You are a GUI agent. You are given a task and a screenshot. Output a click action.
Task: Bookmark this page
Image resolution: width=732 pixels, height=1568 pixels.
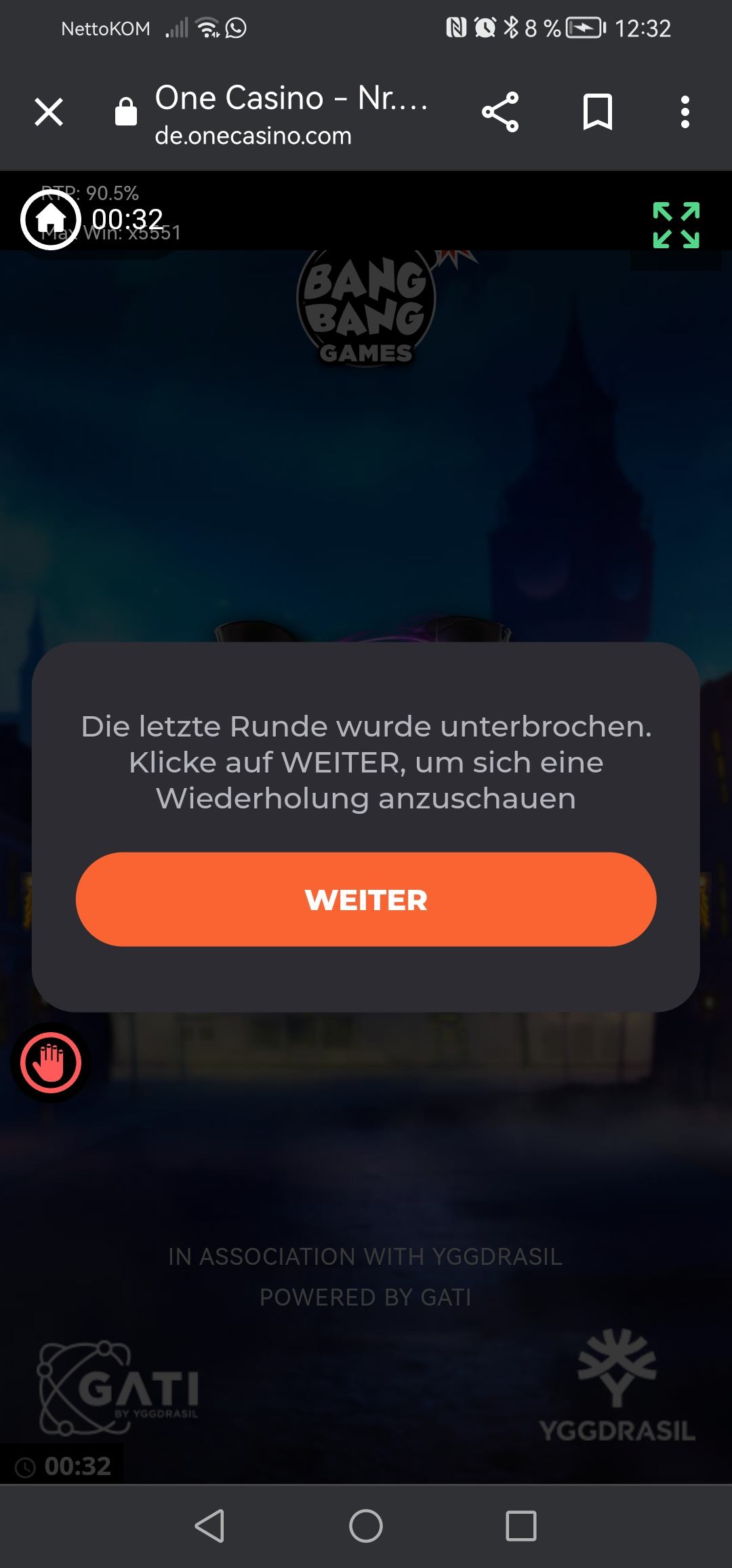click(x=597, y=112)
